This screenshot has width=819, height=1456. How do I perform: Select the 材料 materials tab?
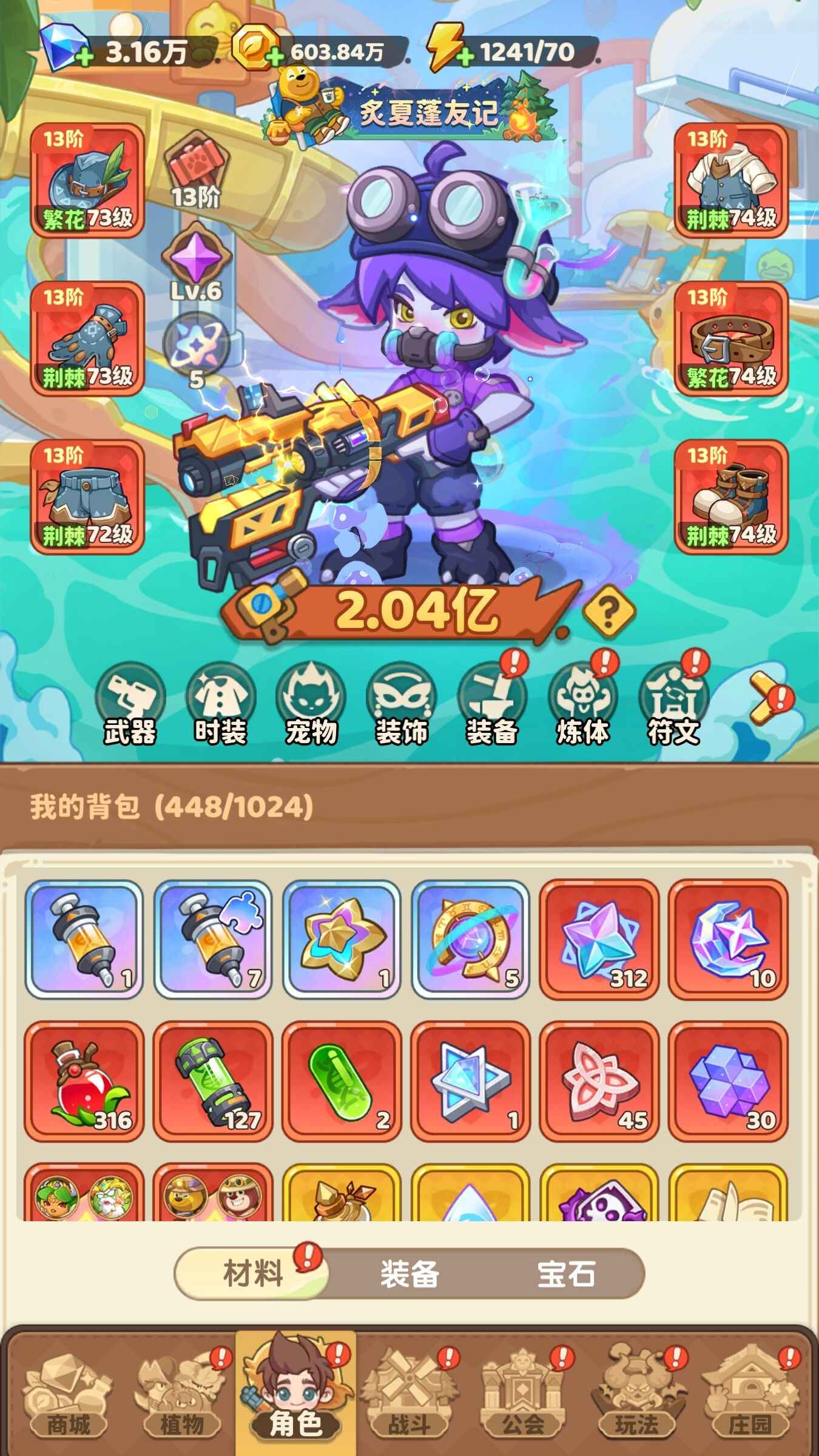(x=253, y=1274)
